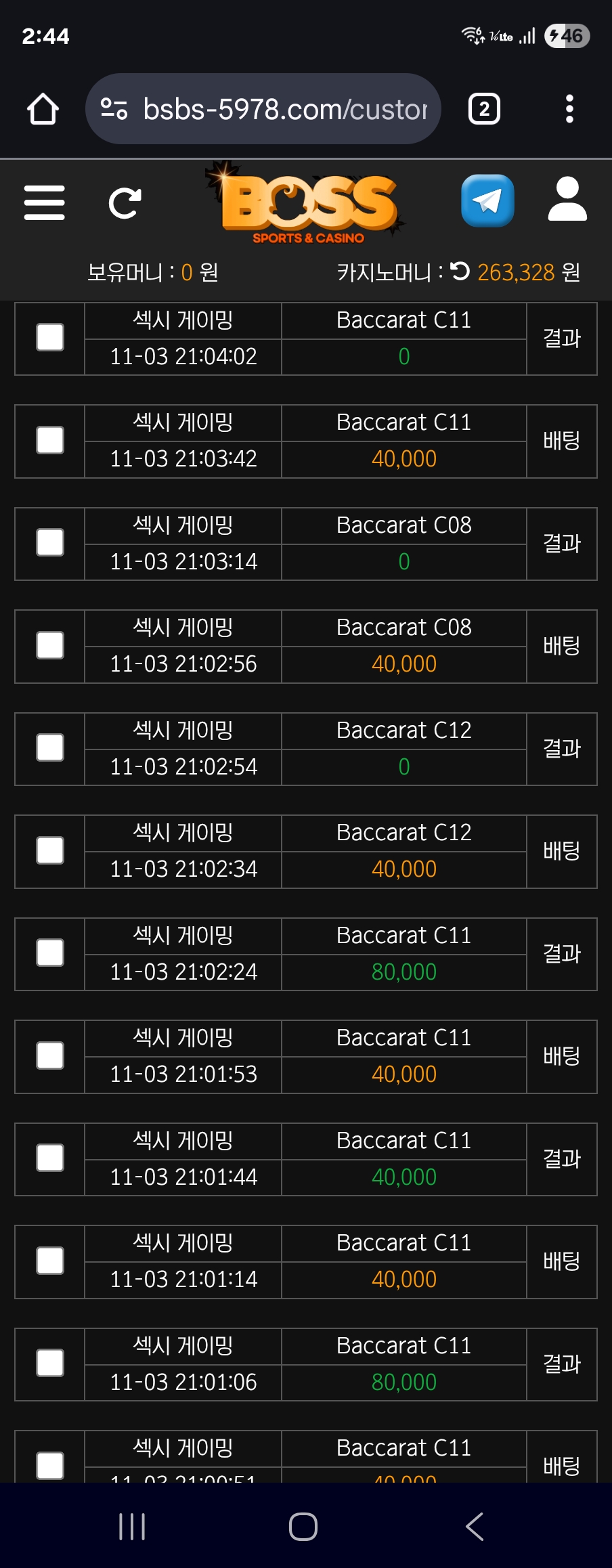The width and height of the screenshot is (612, 1568).
Task: Select the checkbox for 11-03 21:01:06
Action: coord(50,1363)
